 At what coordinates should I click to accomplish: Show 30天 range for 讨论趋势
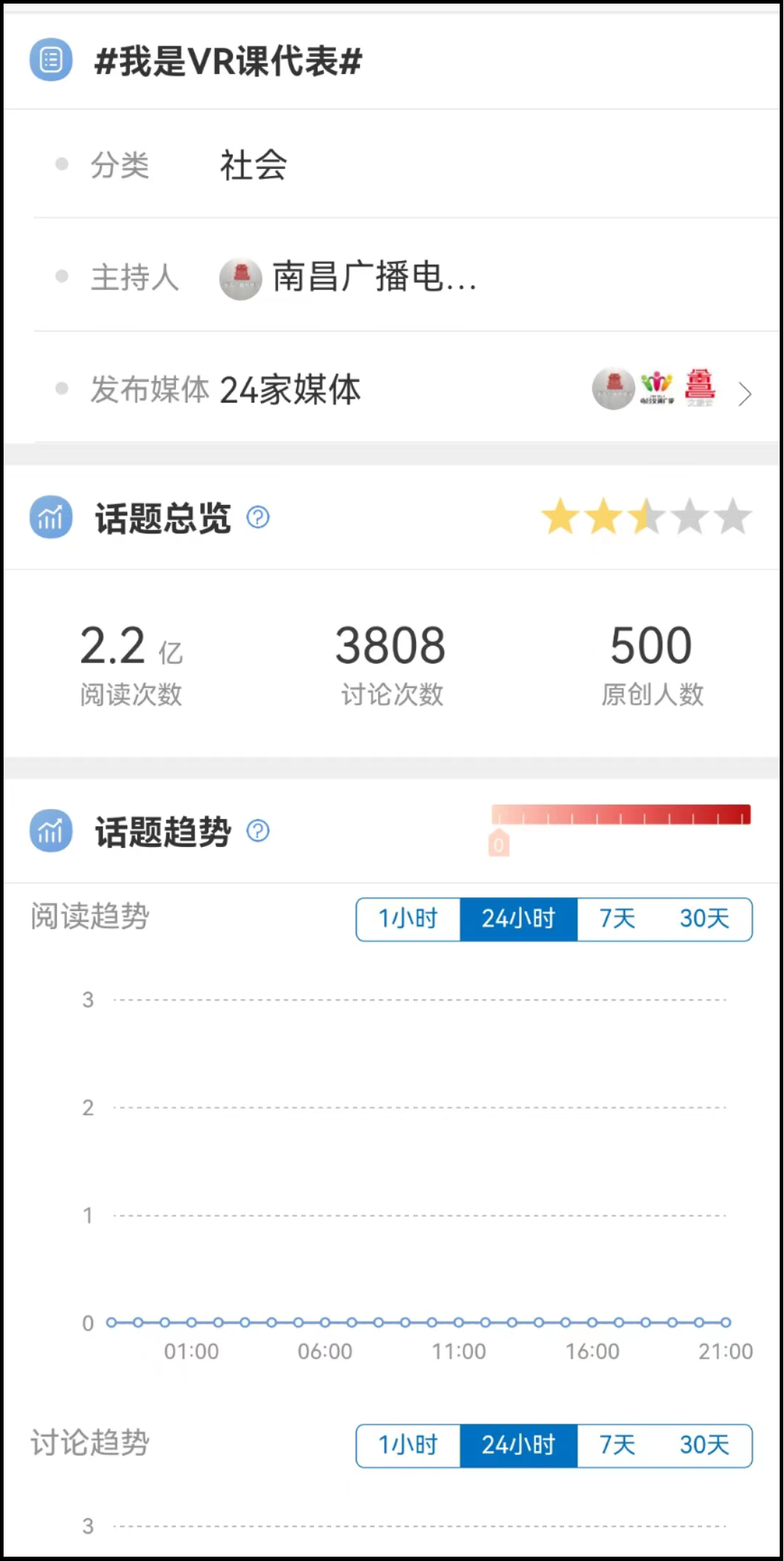704,1445
